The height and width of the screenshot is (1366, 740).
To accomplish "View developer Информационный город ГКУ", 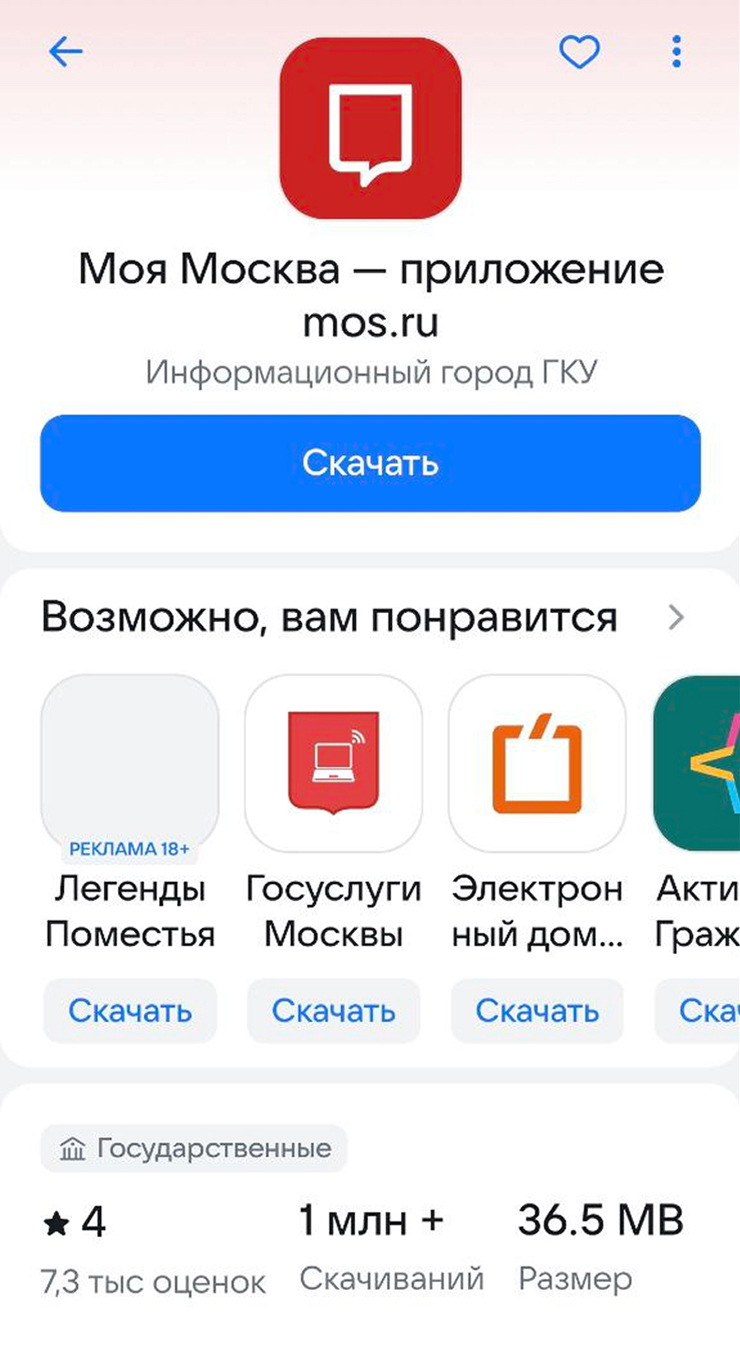I will coord(370,372).
